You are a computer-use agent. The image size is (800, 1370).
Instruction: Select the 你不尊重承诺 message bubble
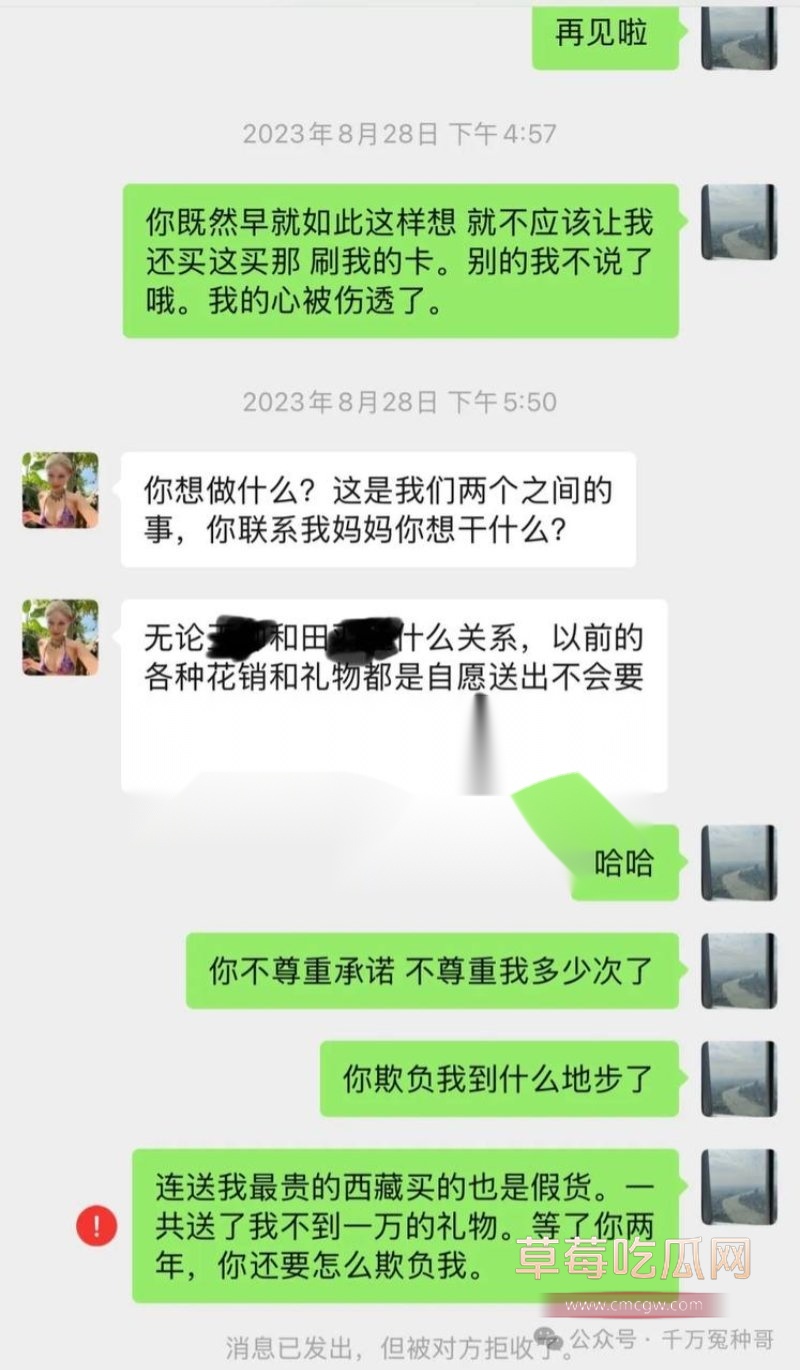(428, 973)
